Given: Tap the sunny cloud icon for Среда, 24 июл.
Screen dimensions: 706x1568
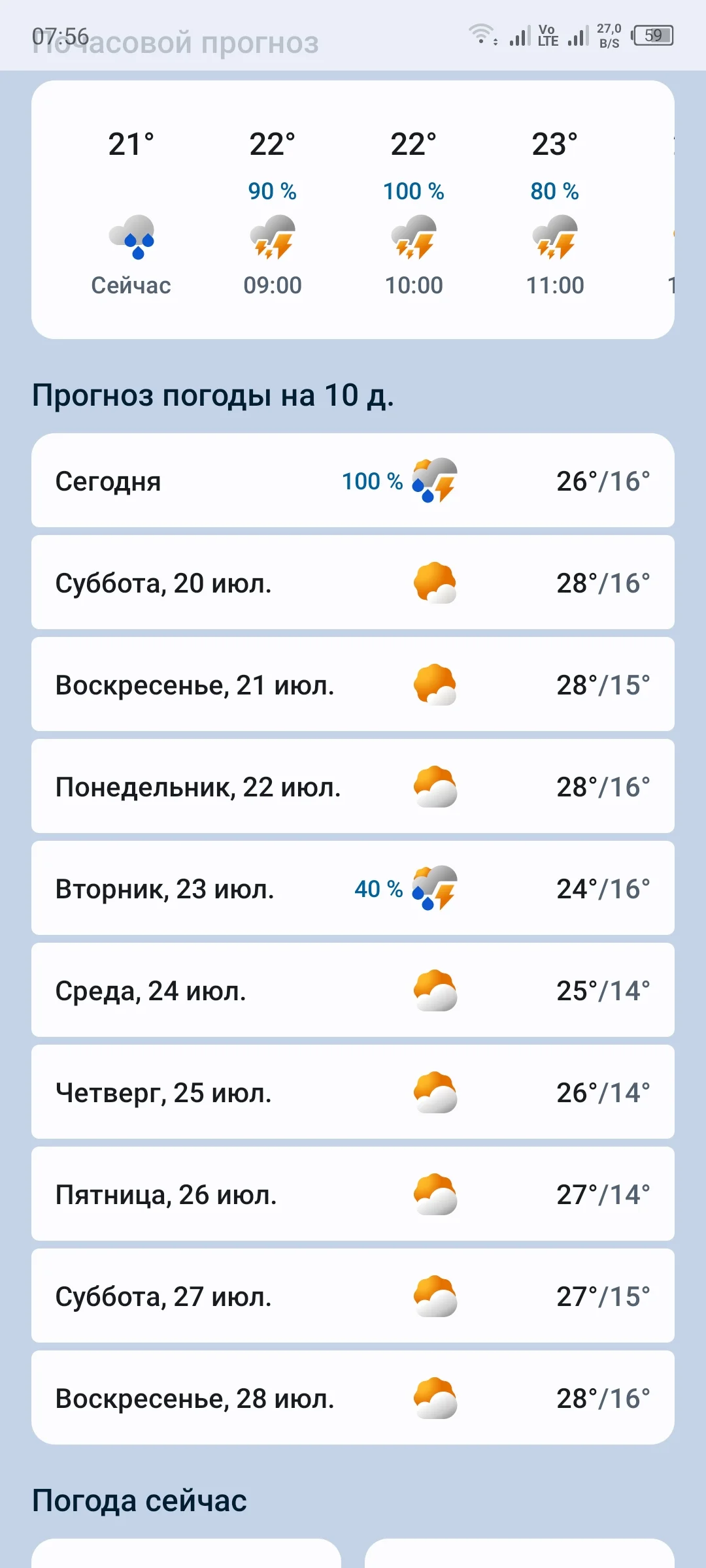Looking at the screenshot, I should click(435, 990).
